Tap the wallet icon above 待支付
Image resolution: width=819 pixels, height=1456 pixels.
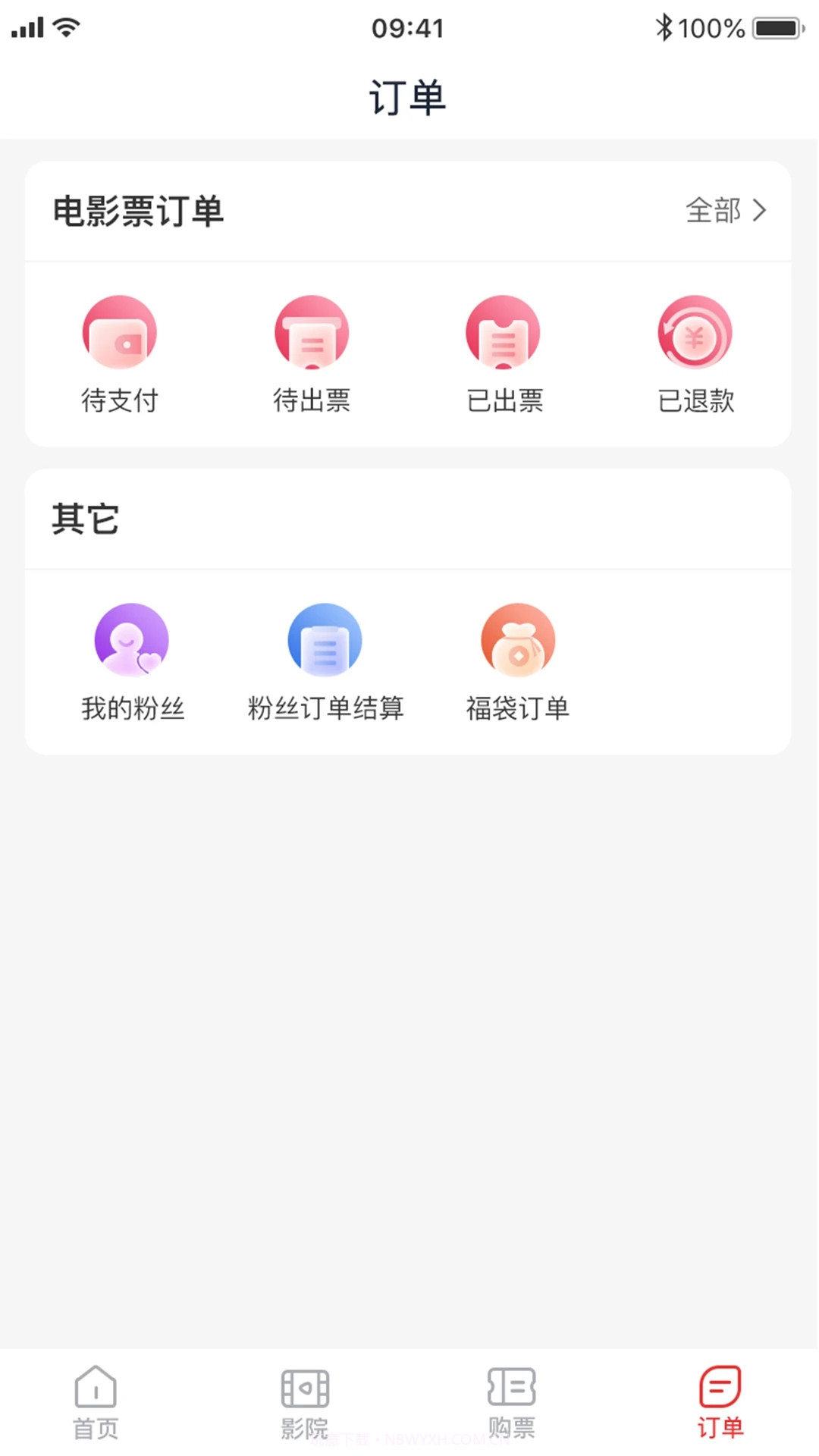click(119, 332)
